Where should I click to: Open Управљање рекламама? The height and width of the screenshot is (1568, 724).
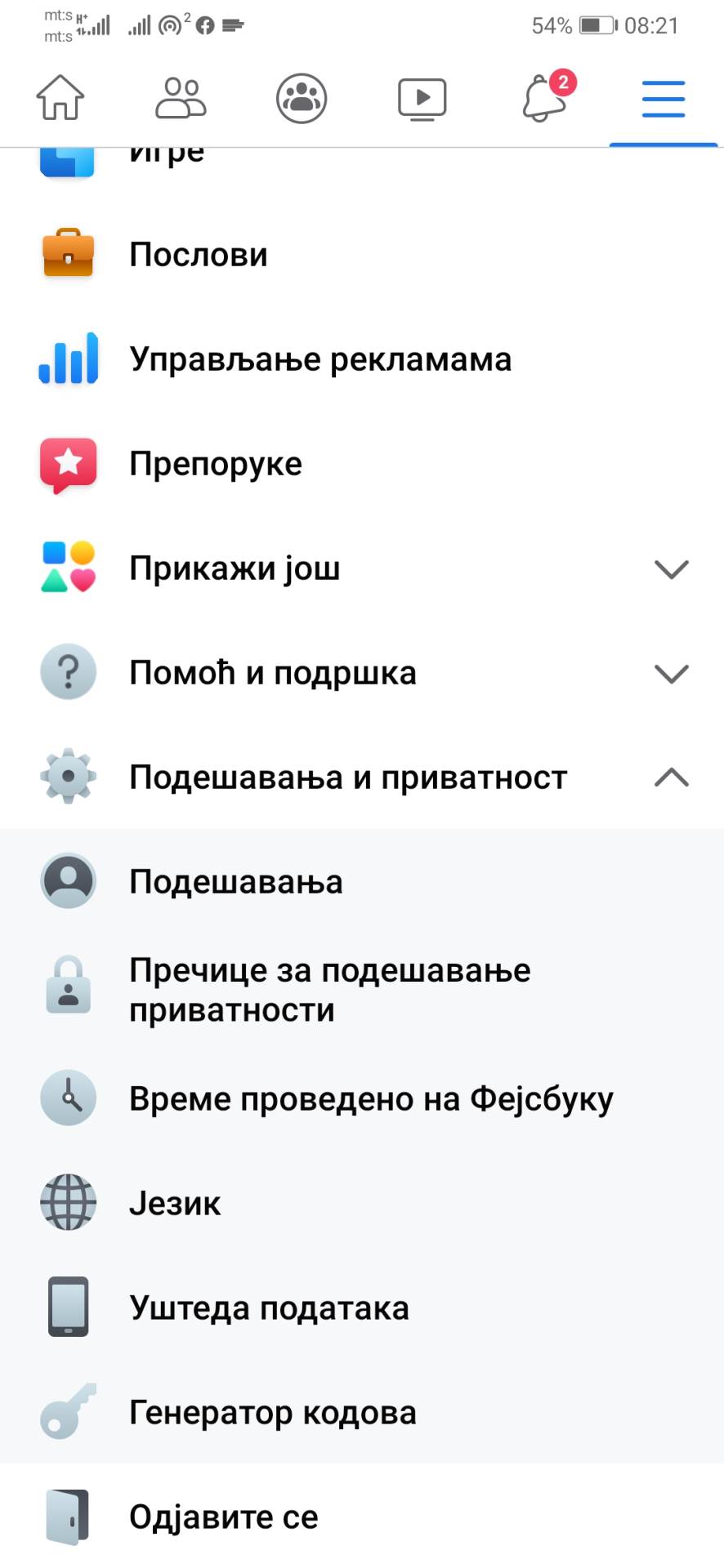click(x=320, y=359)
